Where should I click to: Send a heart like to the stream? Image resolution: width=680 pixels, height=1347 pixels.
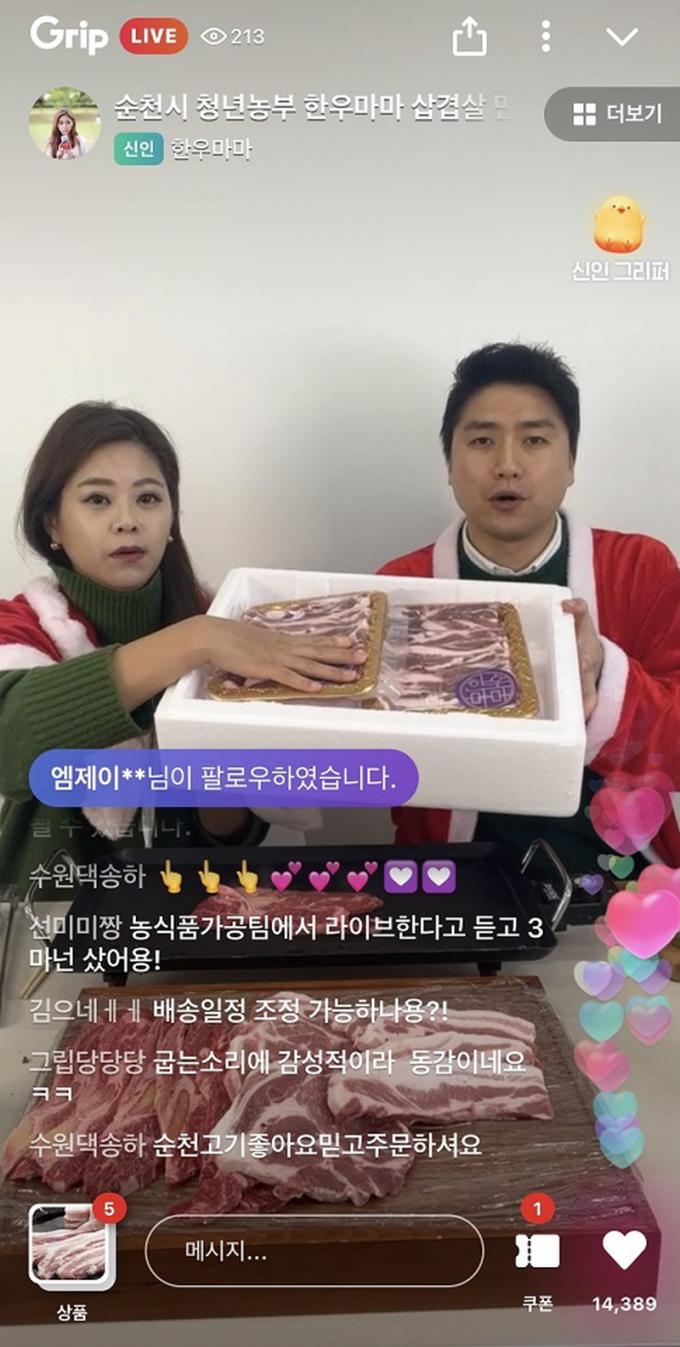pos(624,1250)
